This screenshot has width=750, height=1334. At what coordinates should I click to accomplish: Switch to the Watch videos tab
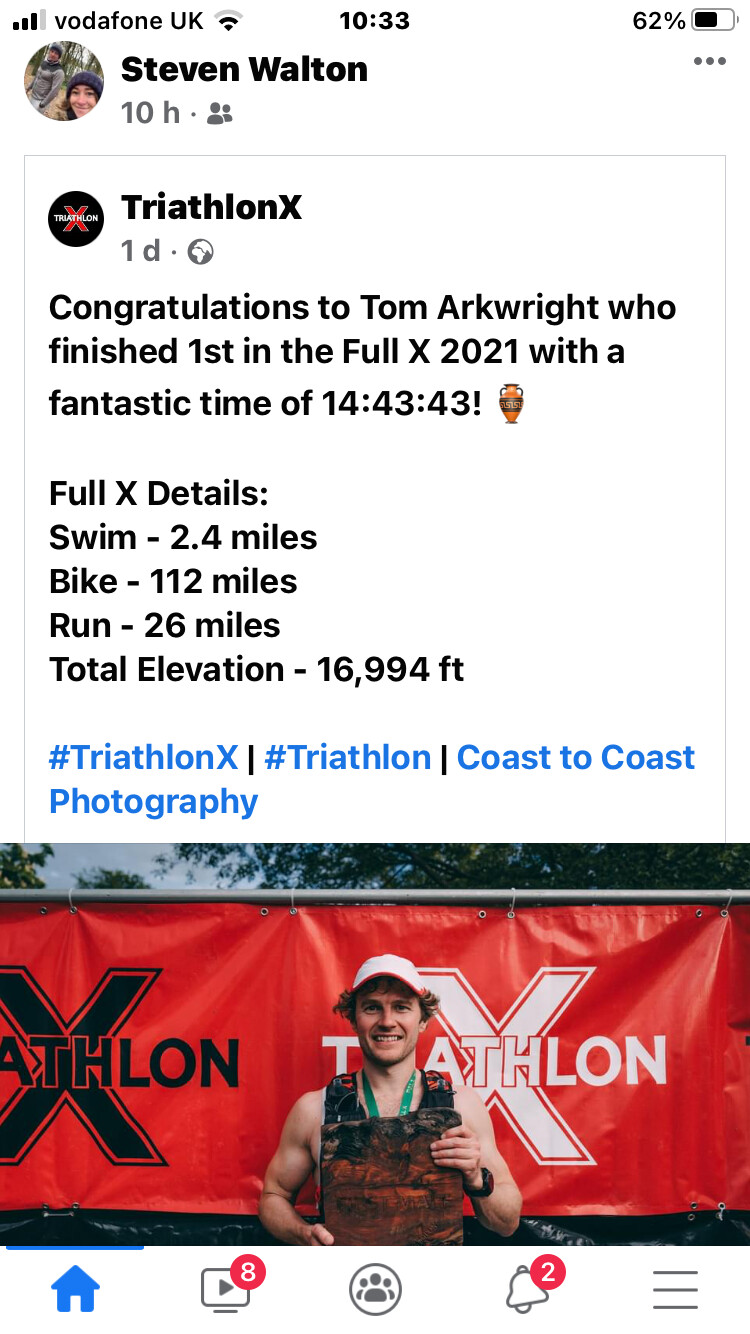225,1288
